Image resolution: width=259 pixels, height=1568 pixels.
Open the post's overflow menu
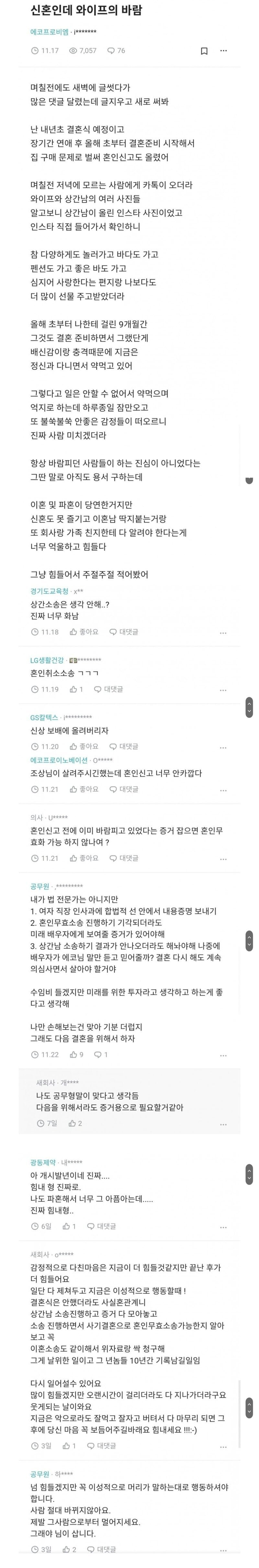(x=224, y=51)
